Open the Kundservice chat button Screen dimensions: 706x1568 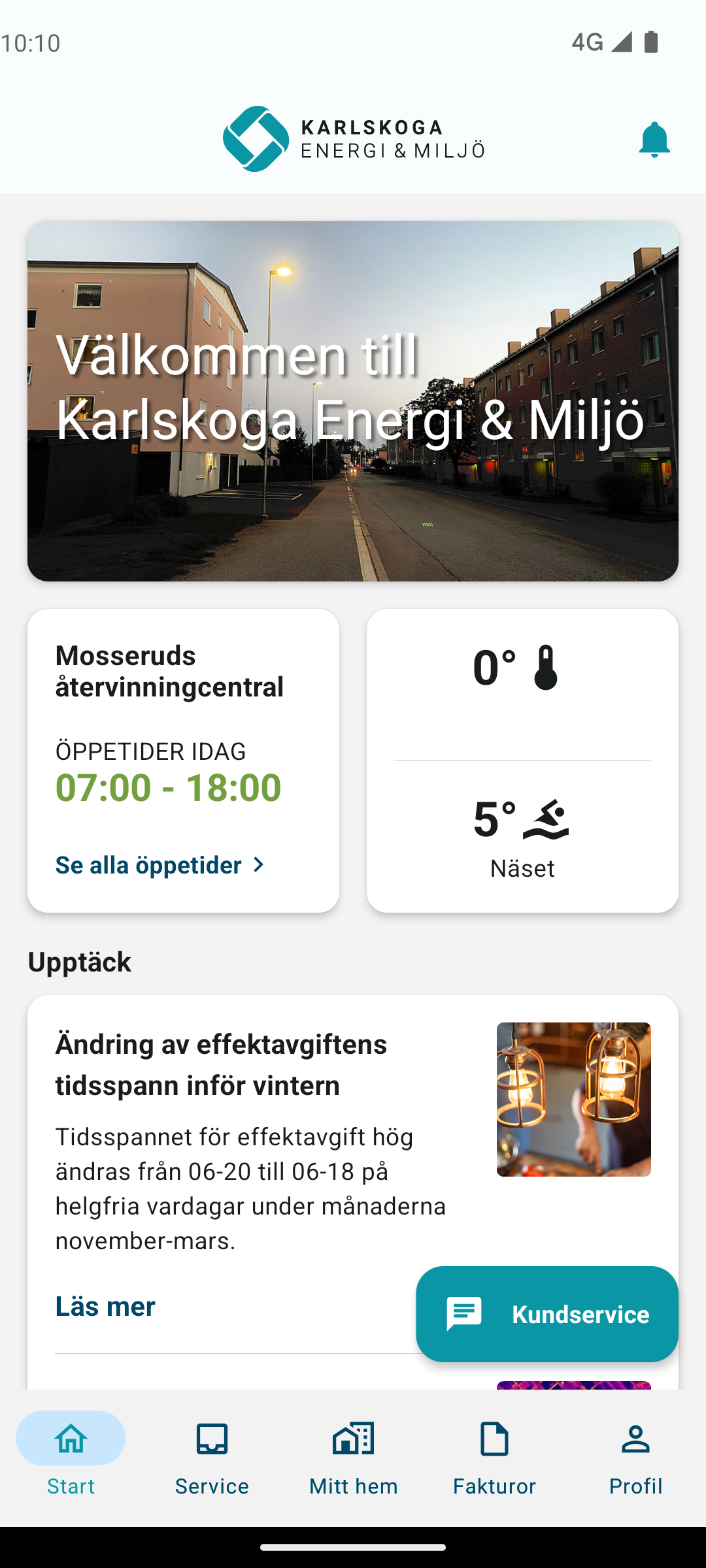click(x=546, y=1314)
